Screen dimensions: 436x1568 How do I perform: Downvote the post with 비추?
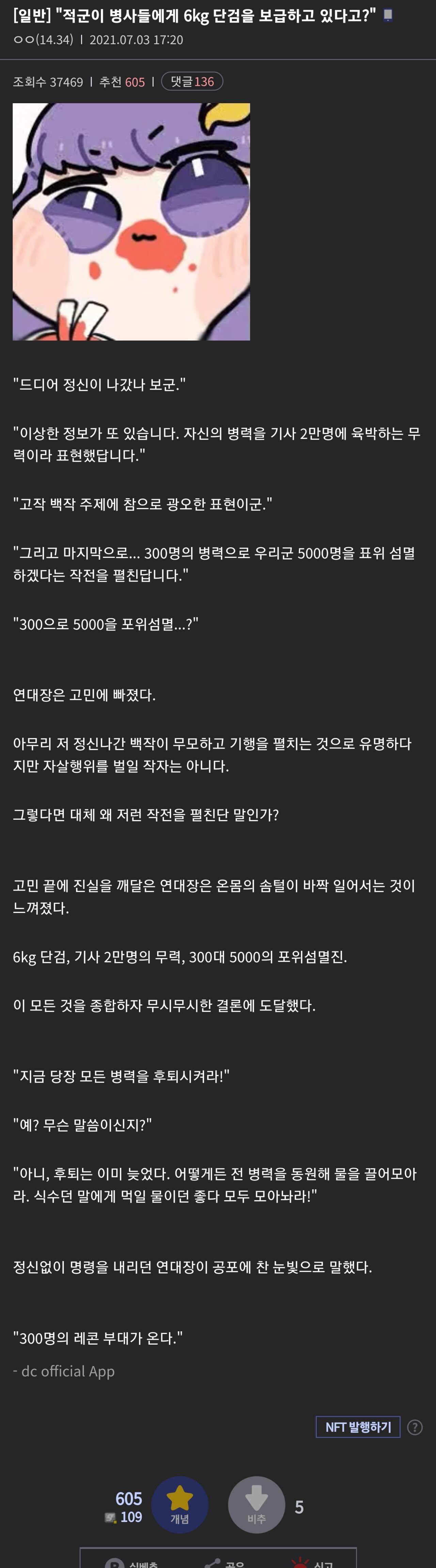(x=256, y=1505)
